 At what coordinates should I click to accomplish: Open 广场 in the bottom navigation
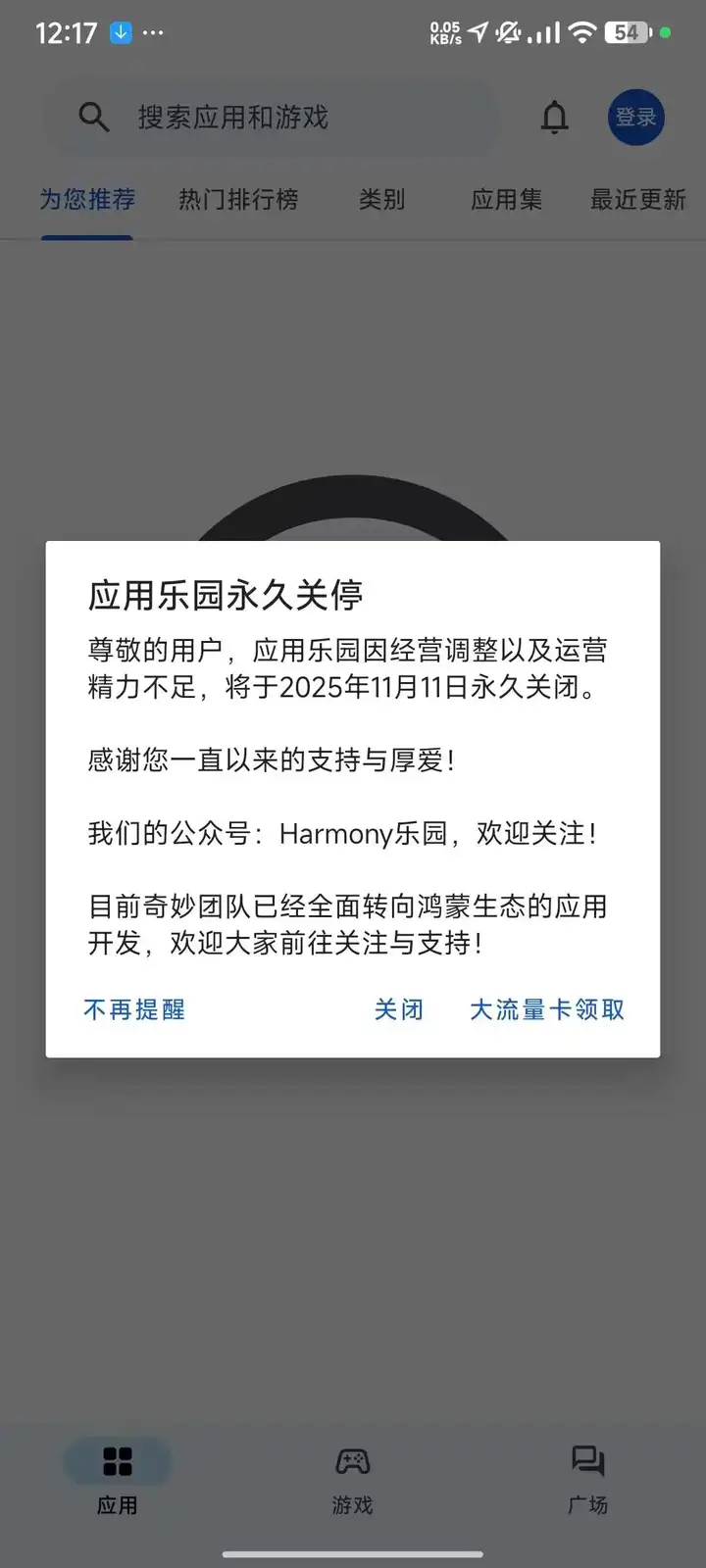(587, 1480)
